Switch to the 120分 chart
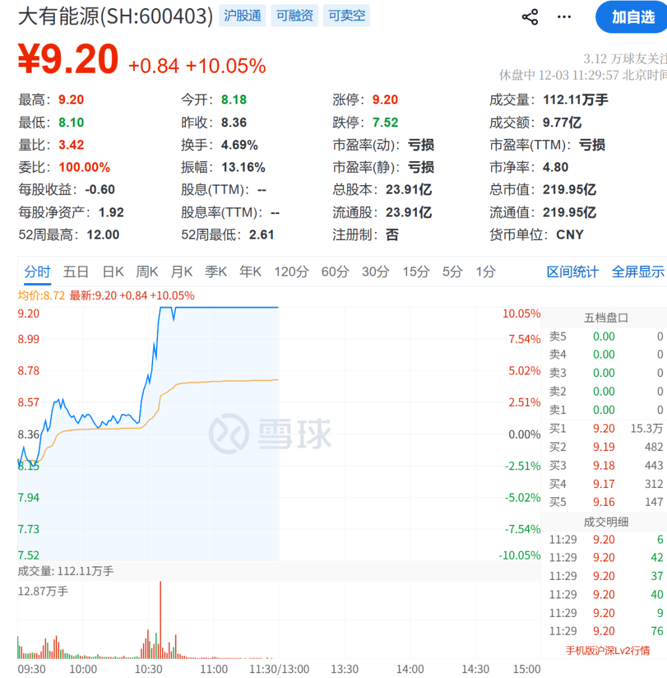This screenshot has height=678, width=667. [291, 272]
